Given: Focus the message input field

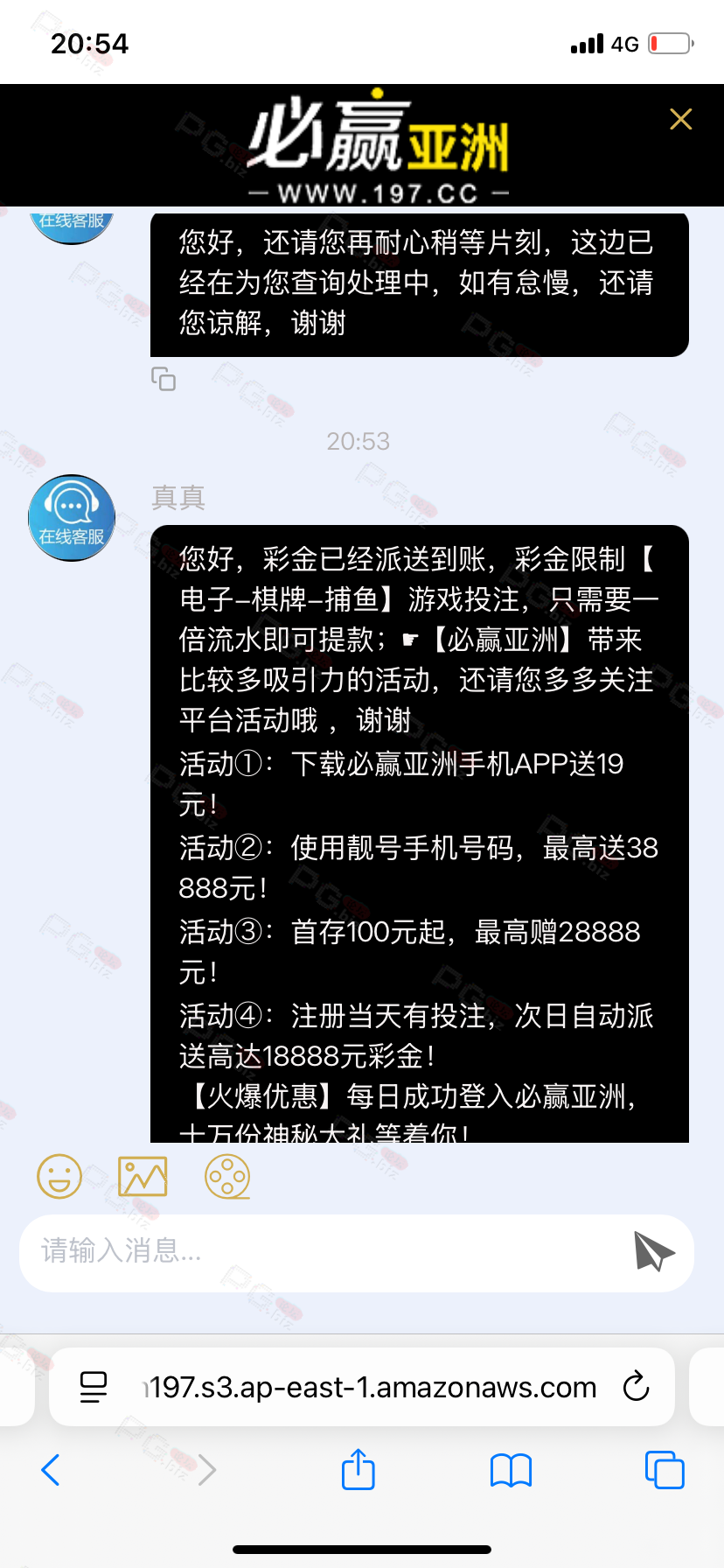Looking at the screenshot, I should pyautogui.click(x=324, y=1251).
